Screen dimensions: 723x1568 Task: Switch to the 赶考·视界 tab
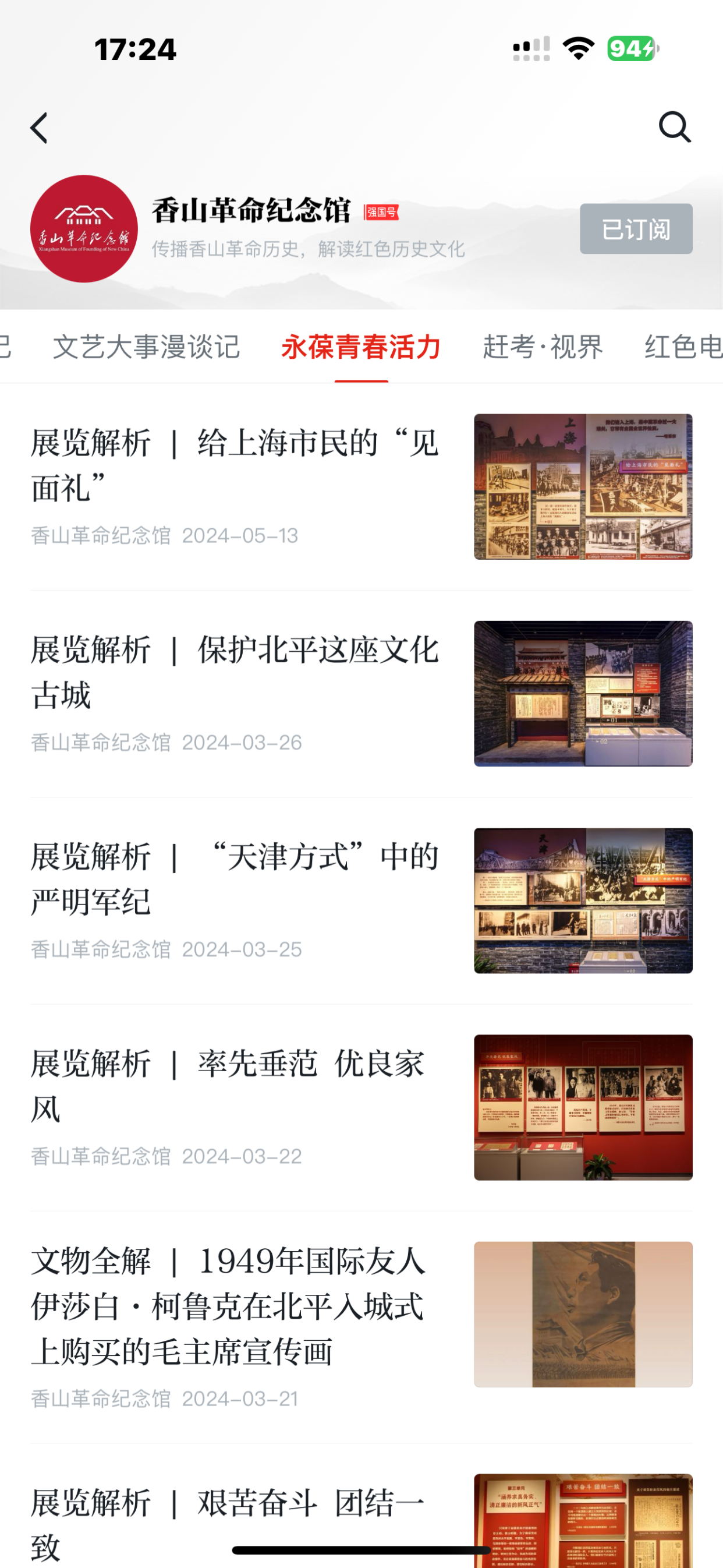543,347
